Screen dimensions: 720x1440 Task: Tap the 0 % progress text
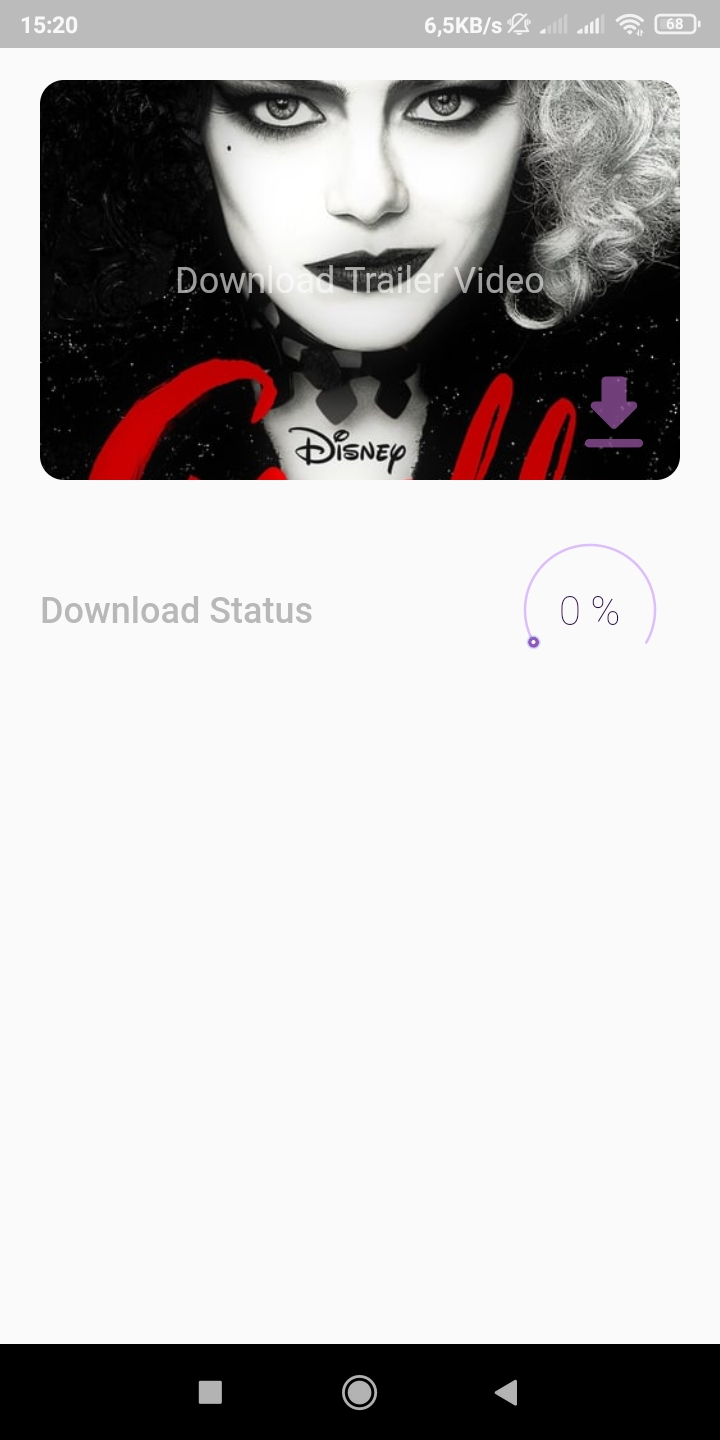tap(589, 611)
